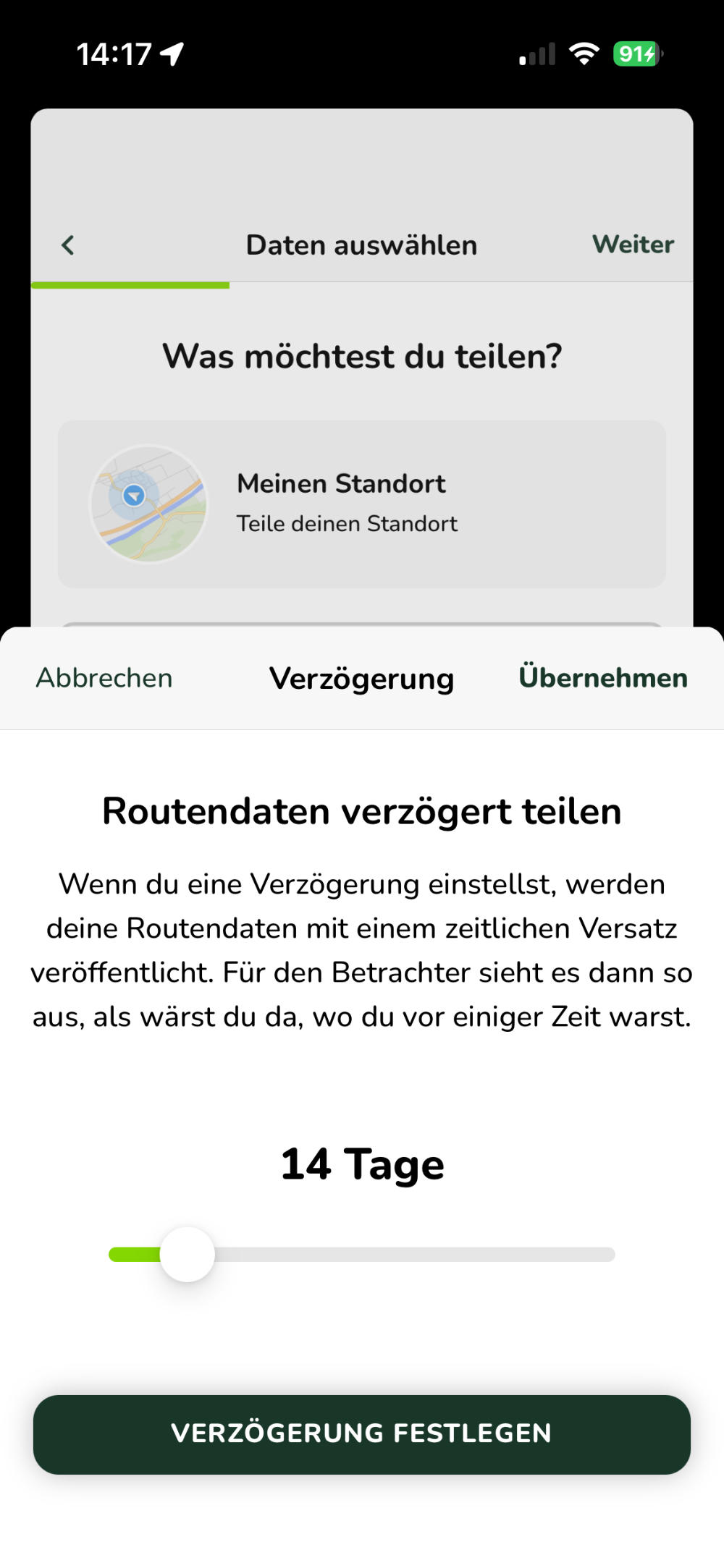
Task: Tap Abbrechen to cancel the delay
Action: click(x=104, y=678)
